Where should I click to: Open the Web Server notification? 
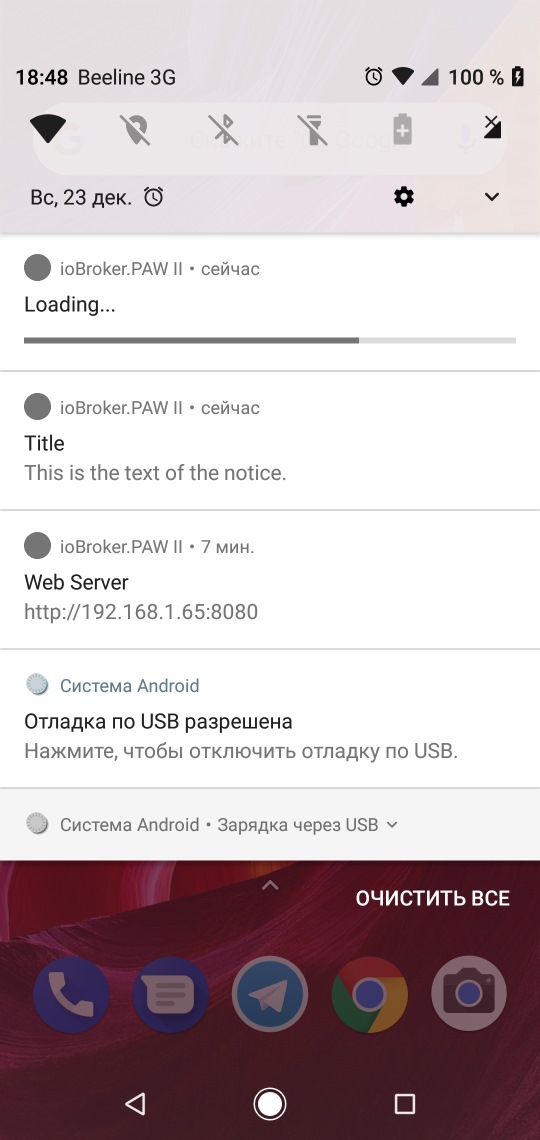pyautogui.click(x=270, y=580)
